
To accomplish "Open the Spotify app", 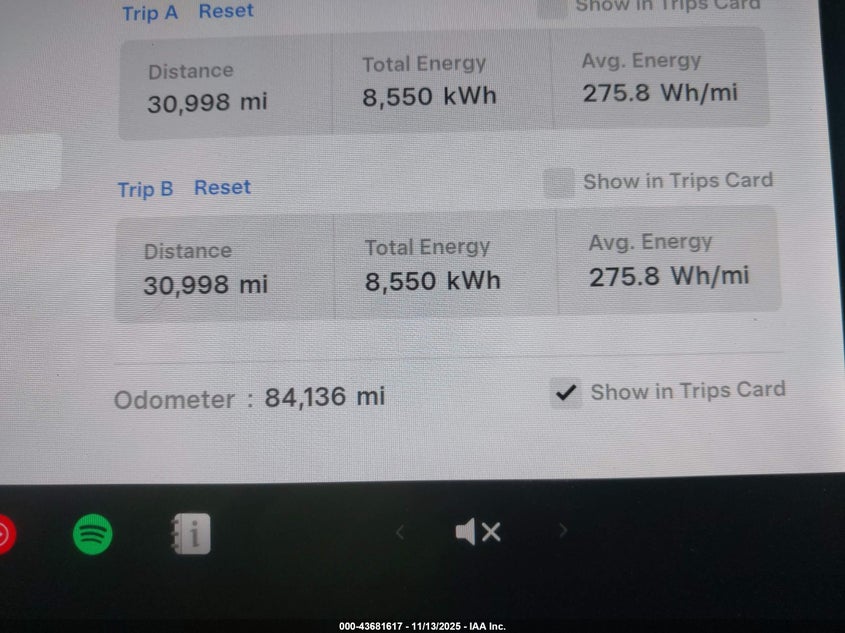I will (93, 534).
